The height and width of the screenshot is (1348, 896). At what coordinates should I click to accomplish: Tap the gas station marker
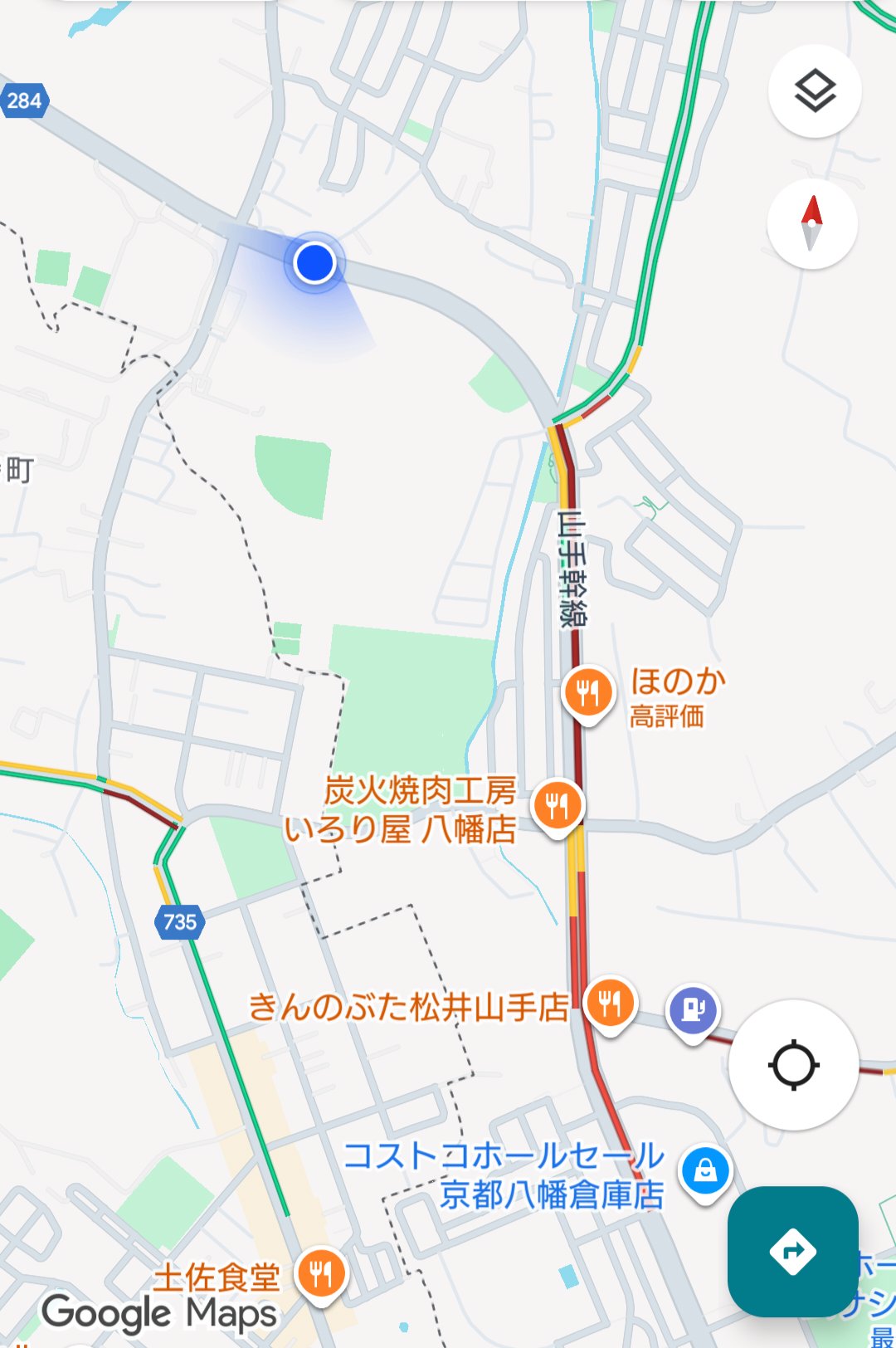(694, 1010)
